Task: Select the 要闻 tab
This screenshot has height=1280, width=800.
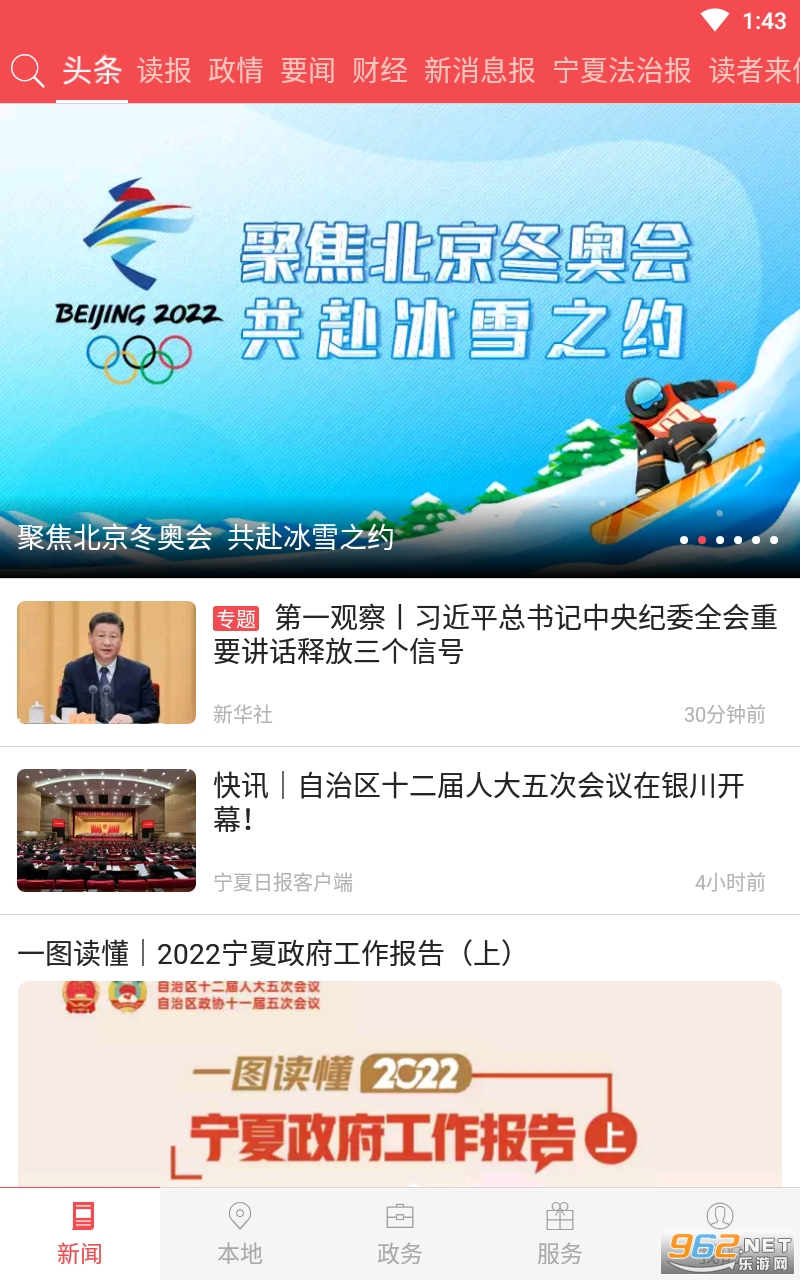Action: (x=308, y=70)
